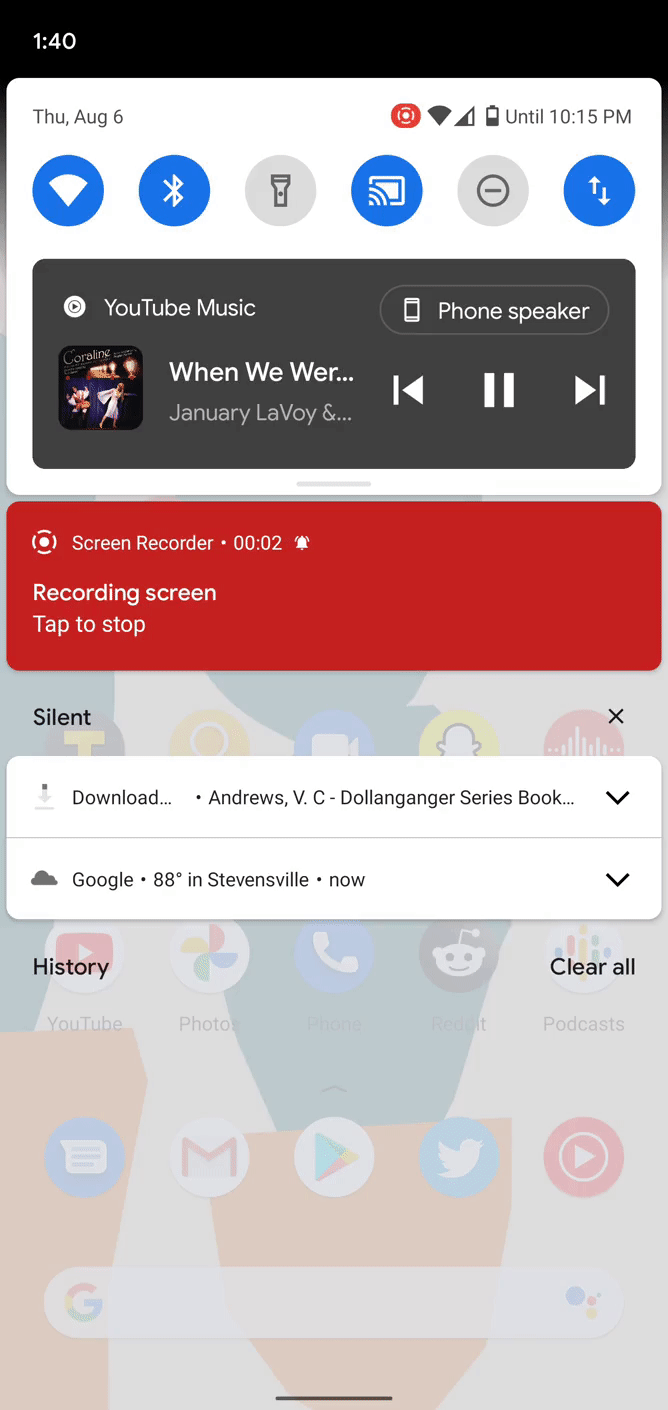This screenshot has height=1410, width=668.
Task: Stop screen recording via notification
Action: (334, 586)
